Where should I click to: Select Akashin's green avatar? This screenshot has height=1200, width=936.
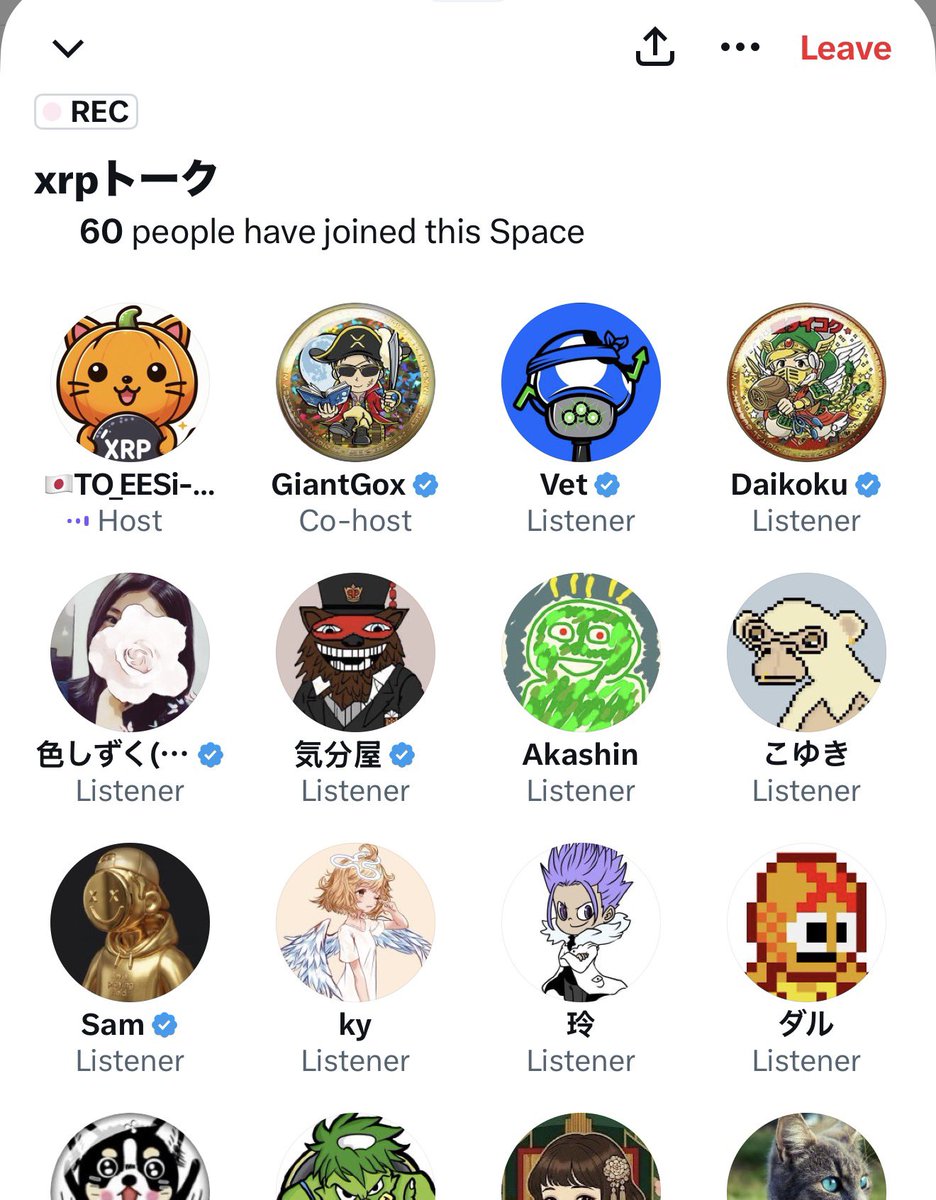tap(581, 651)
